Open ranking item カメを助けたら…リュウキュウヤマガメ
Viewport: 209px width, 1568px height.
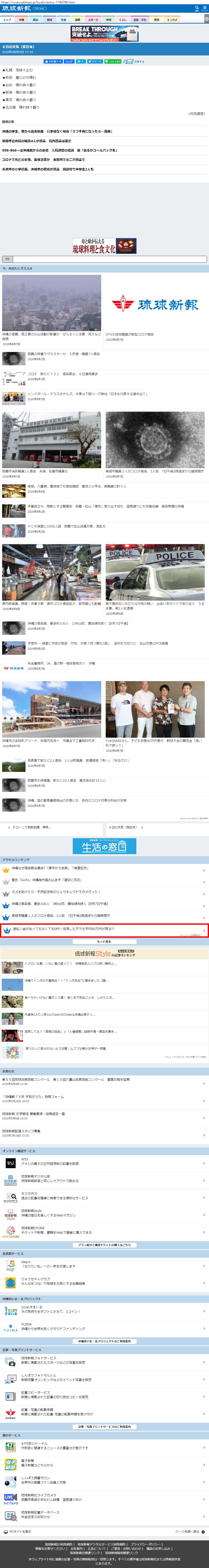click(55, 892)
